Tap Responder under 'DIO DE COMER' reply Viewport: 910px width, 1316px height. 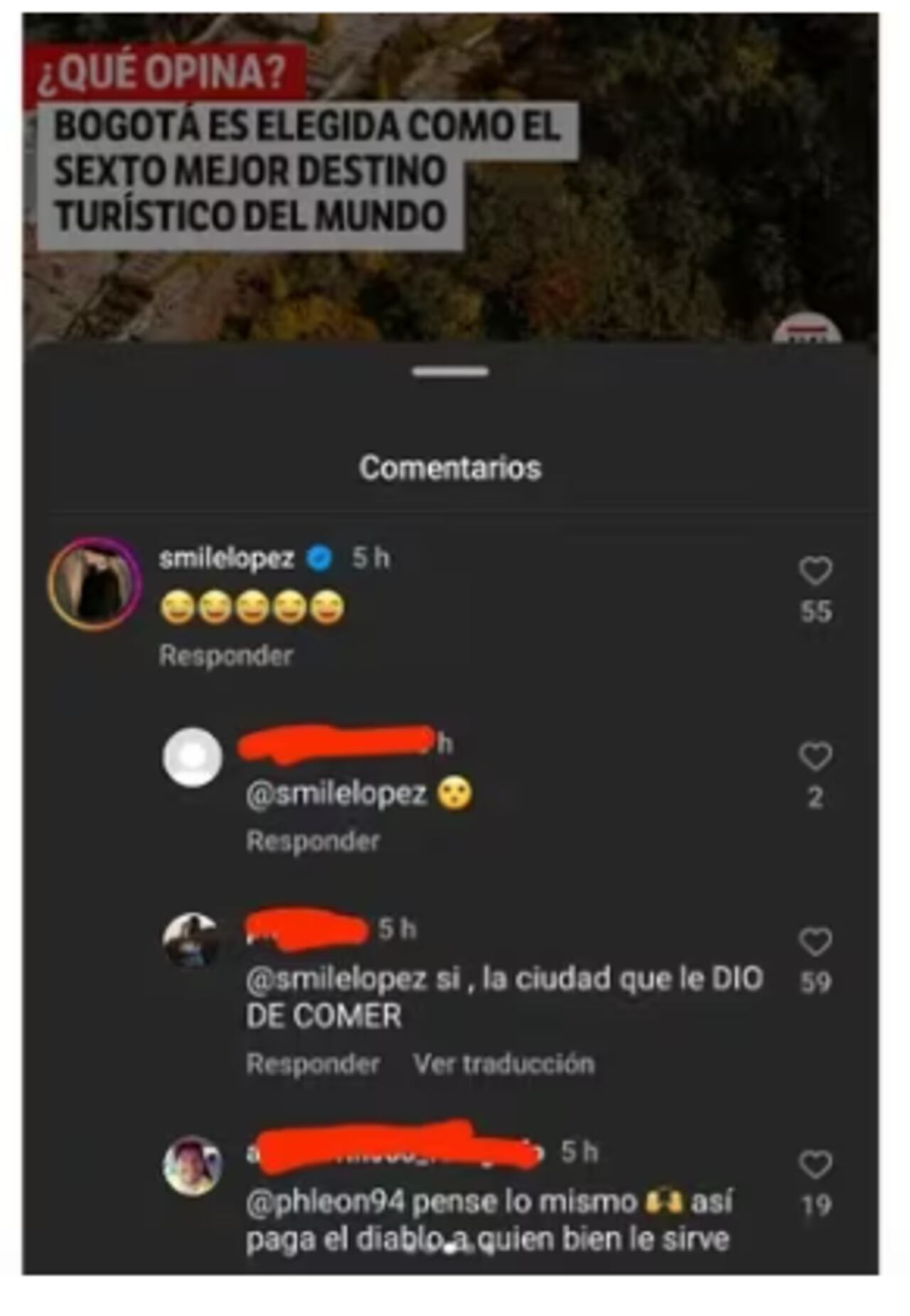click(313, 1064)
